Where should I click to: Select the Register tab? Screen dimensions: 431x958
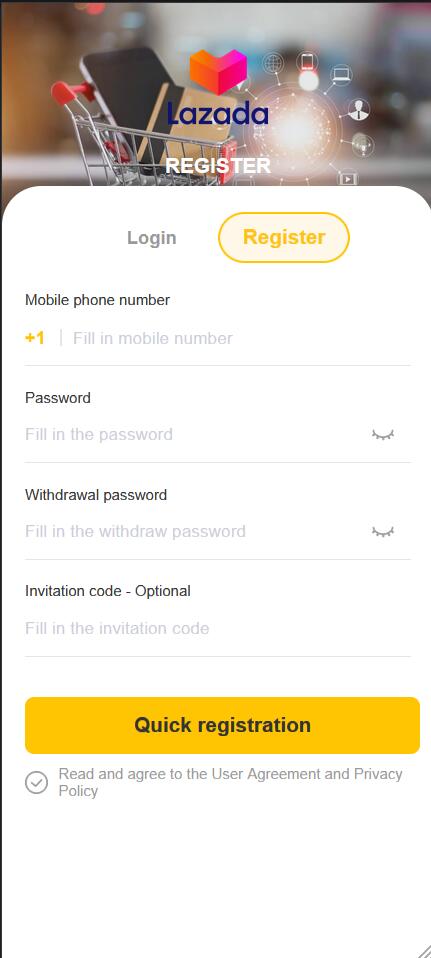pyautogui.click(x=284, y=237)
